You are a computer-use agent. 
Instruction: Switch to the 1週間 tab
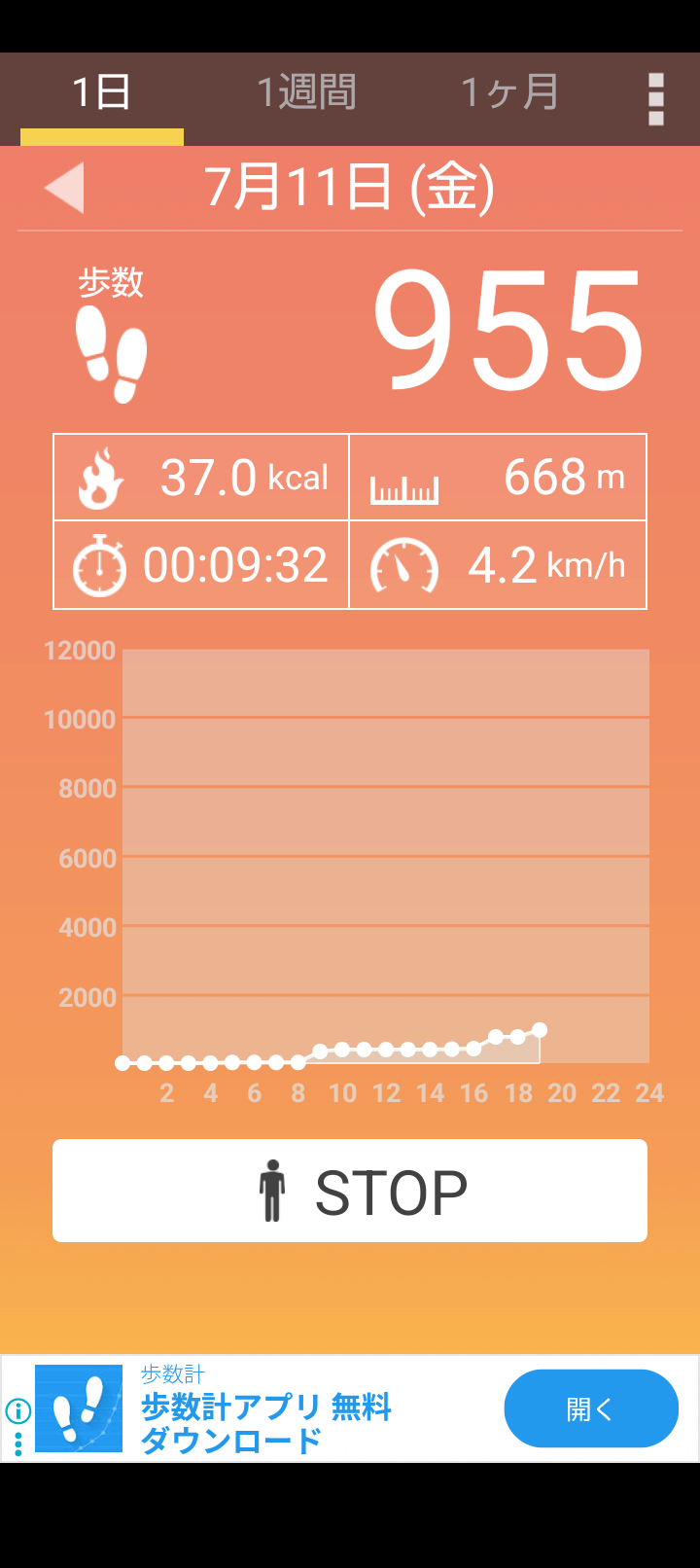(306, 93)
